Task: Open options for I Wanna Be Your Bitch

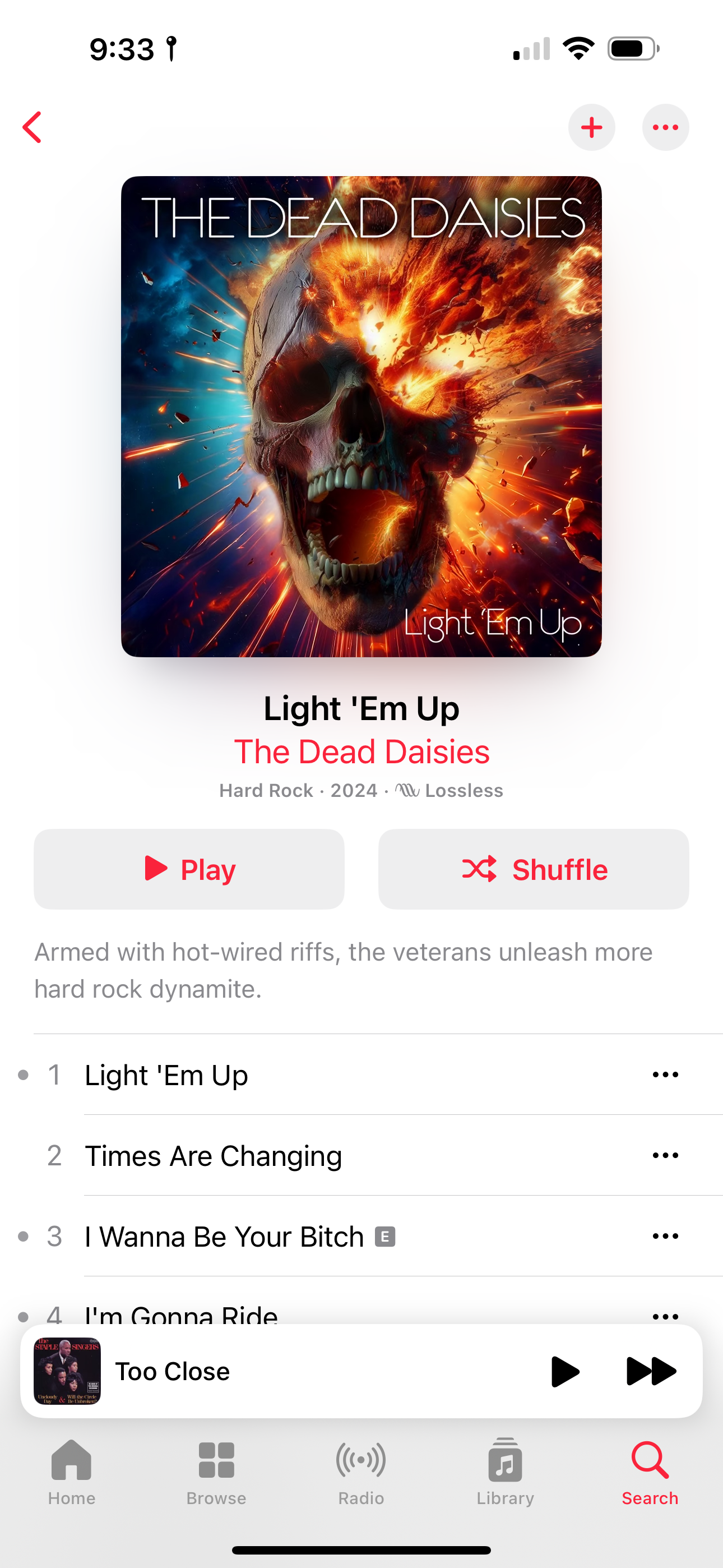Action: [665, 1236]
